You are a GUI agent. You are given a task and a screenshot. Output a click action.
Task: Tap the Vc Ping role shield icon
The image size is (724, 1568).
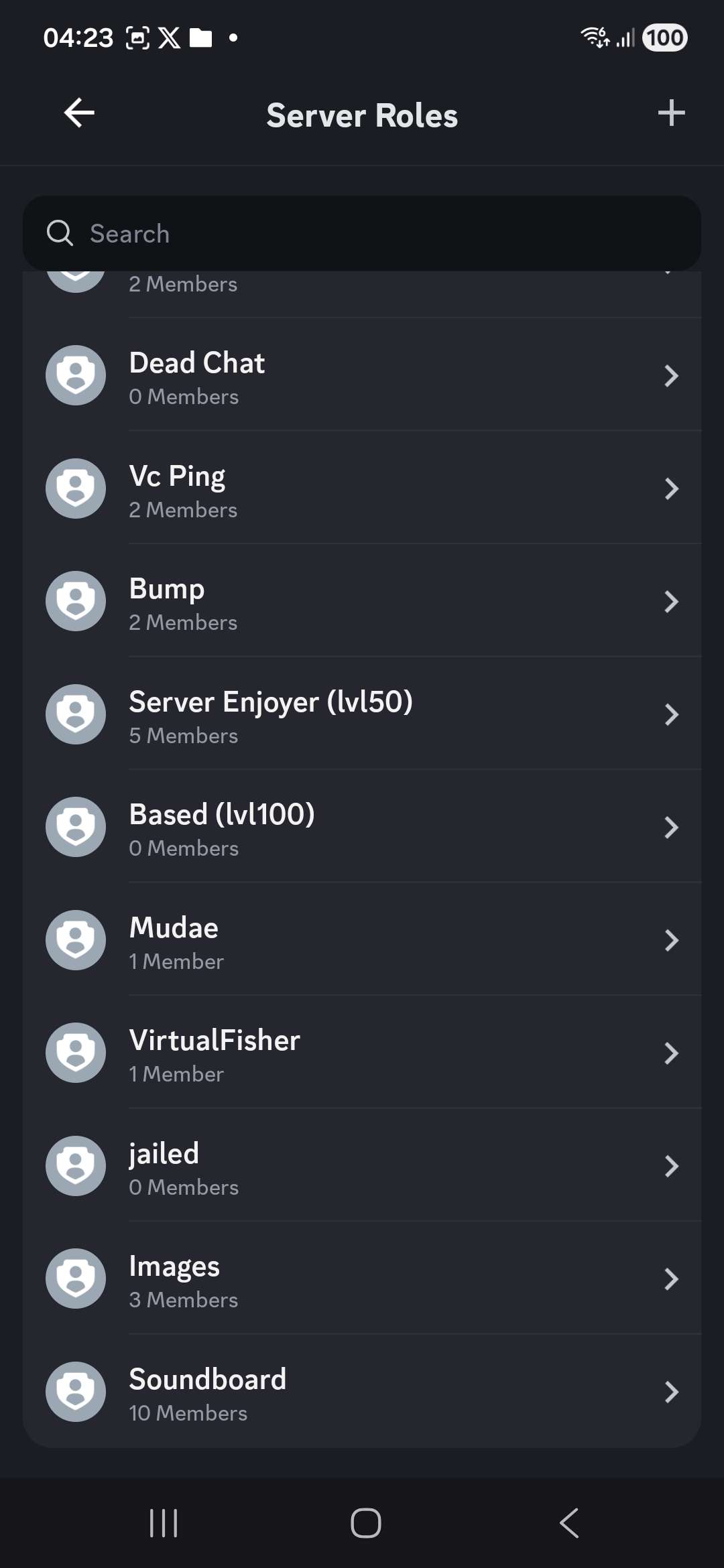click(75, 488)
